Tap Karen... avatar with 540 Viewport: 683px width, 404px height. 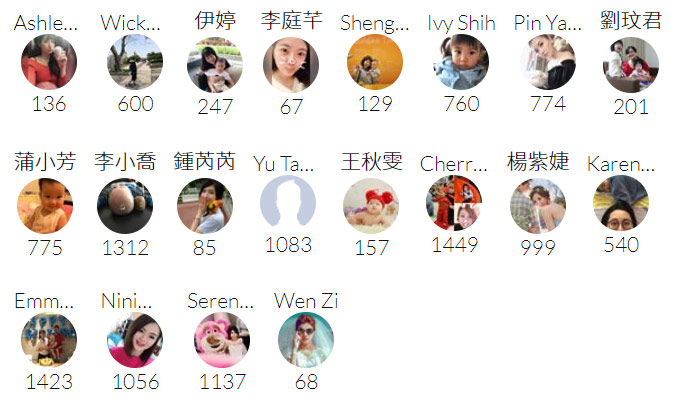(621, 203)
